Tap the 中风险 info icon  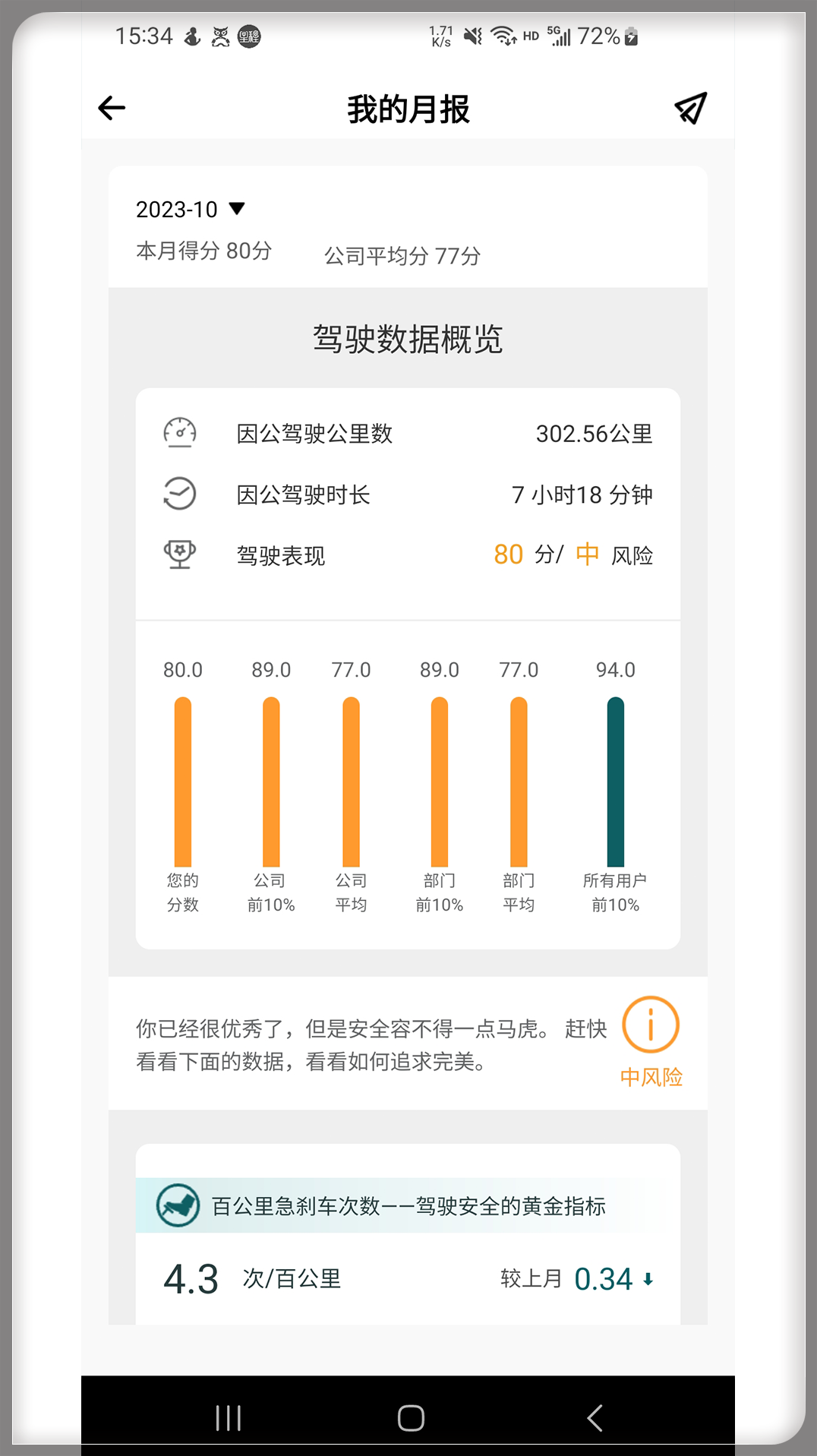[x=651, y=1025]
